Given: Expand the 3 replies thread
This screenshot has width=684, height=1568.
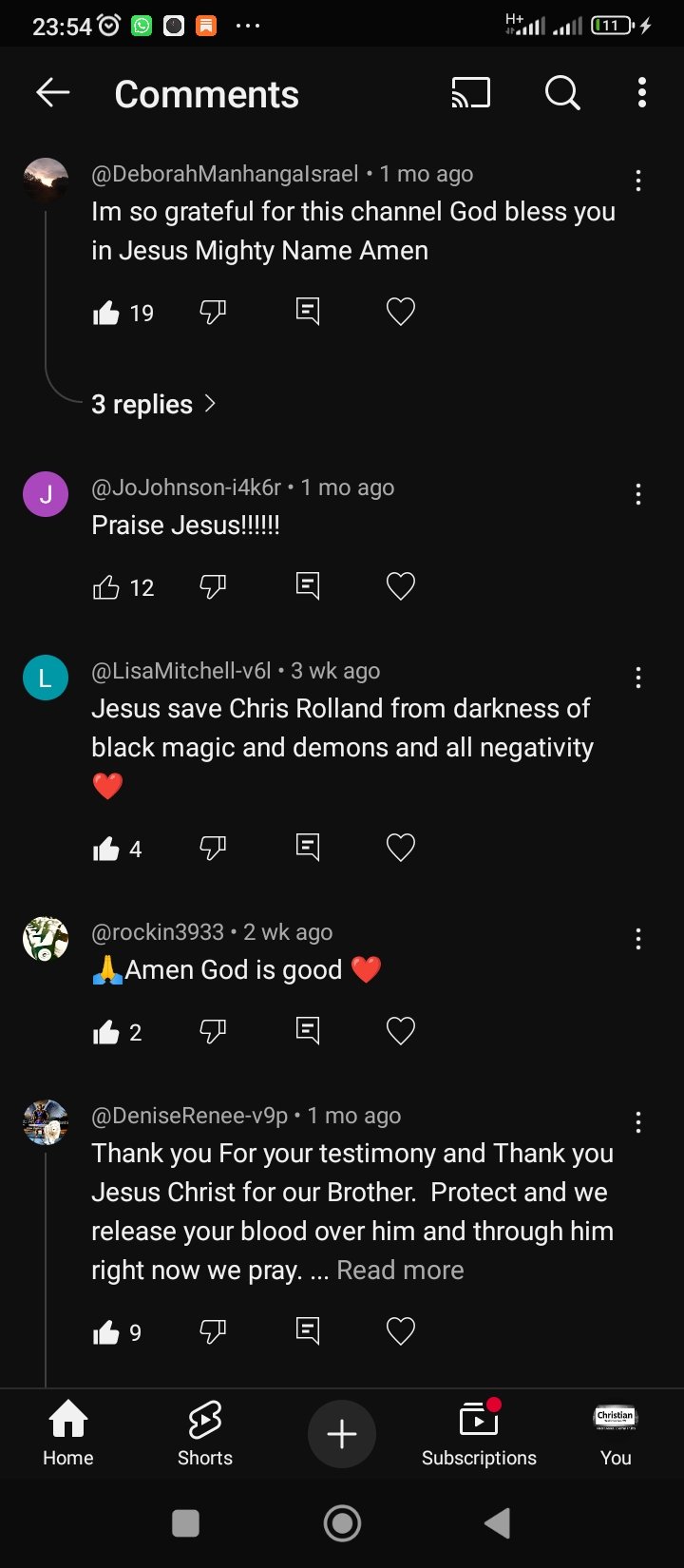Looking at the screenshot, I should (154, 404).
